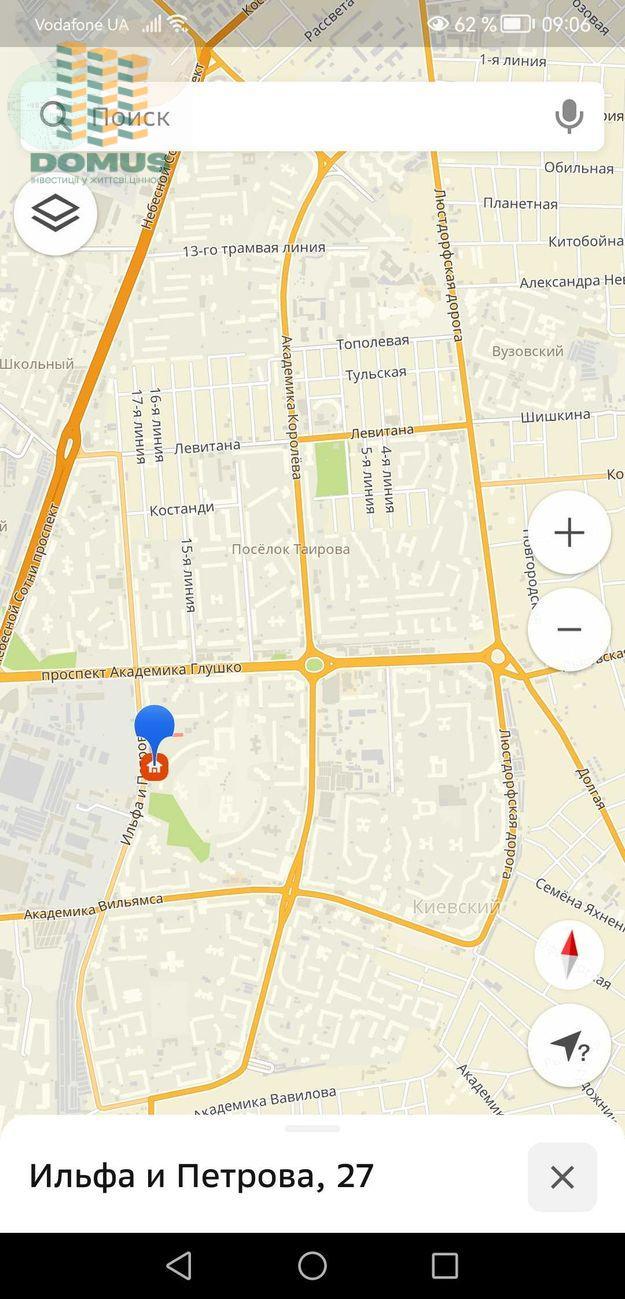Go back using the system back button

tap(179, 1265)
